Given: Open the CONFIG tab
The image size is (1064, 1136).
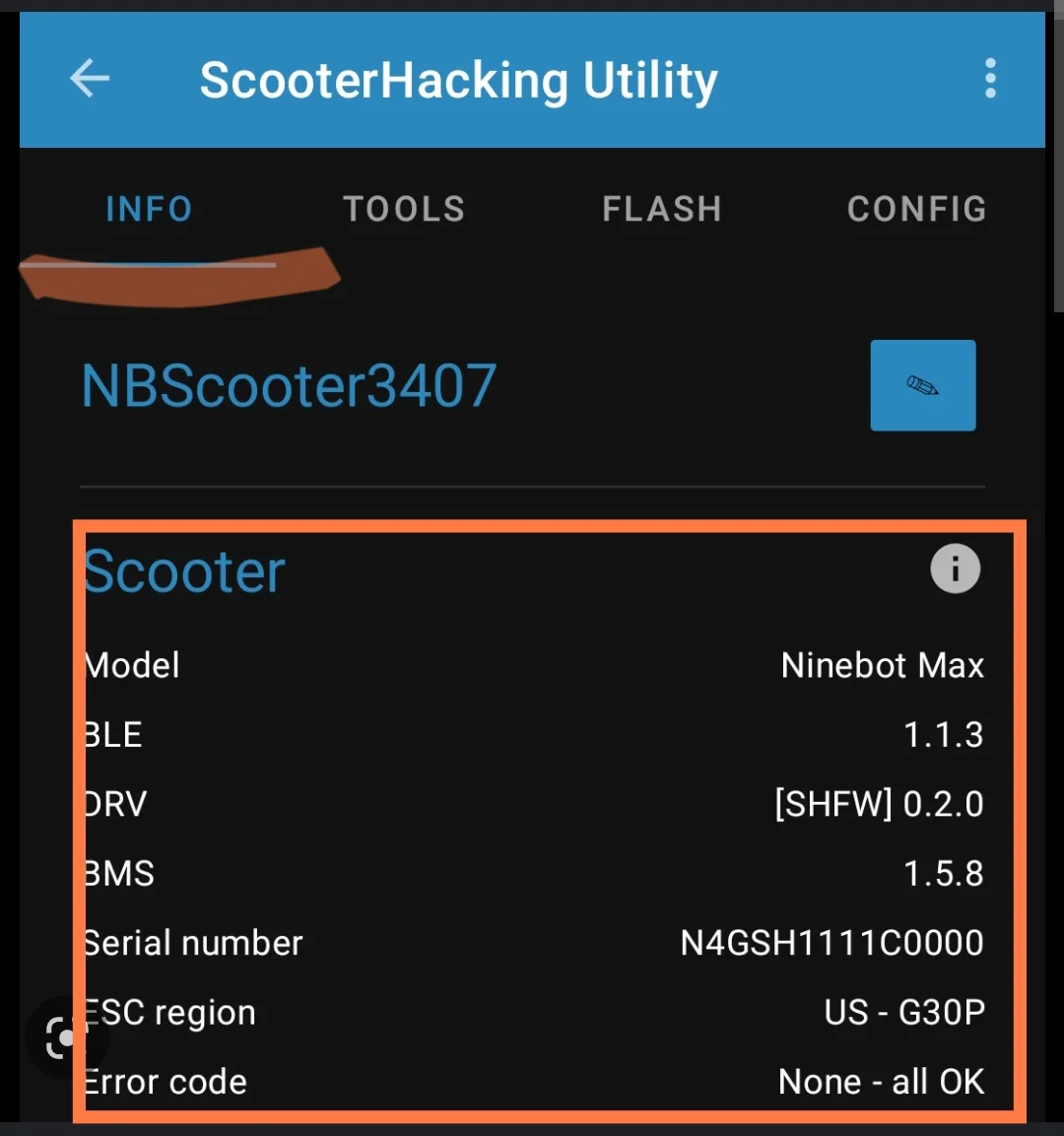Looking at the screenshot, I should click(x=916, y=209).
